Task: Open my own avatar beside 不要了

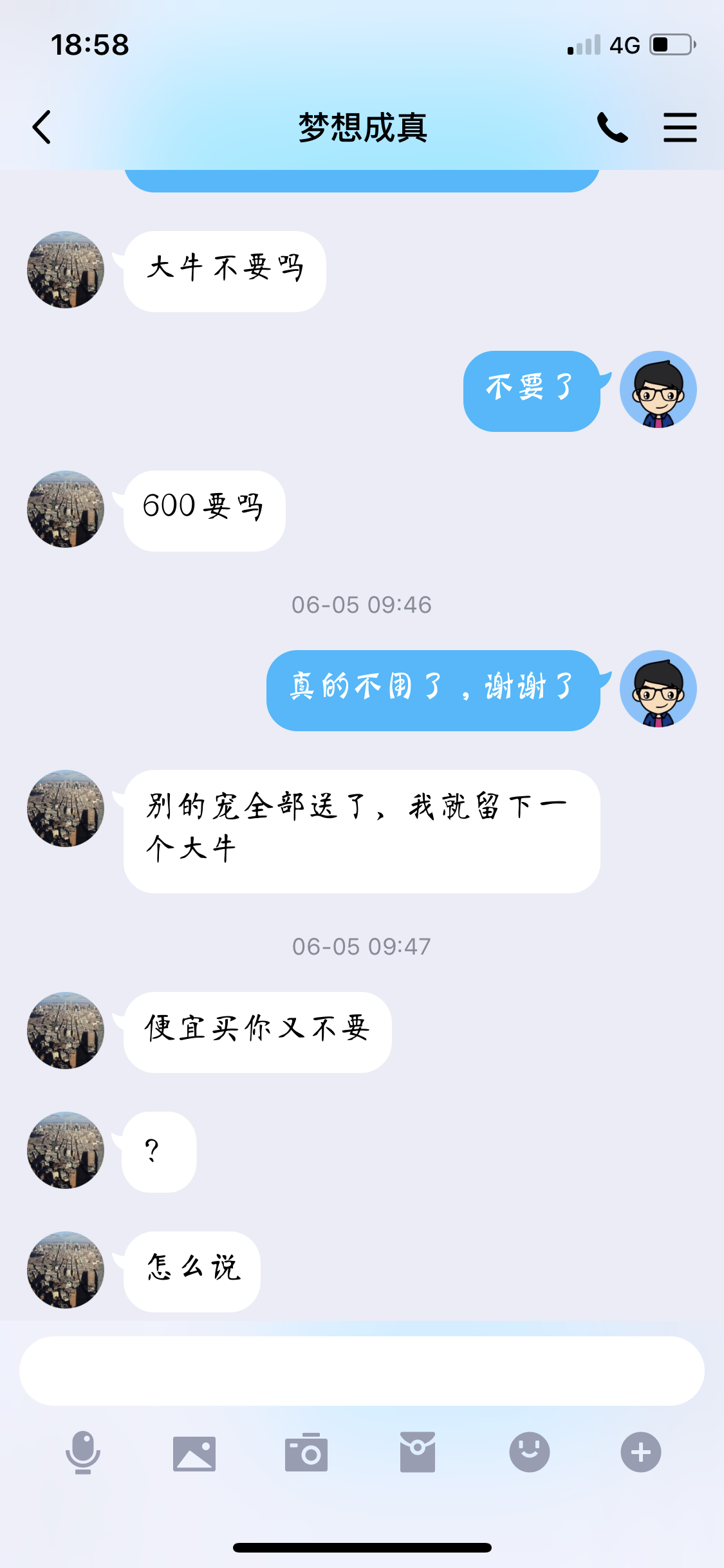Action: (x=658, y=389)
